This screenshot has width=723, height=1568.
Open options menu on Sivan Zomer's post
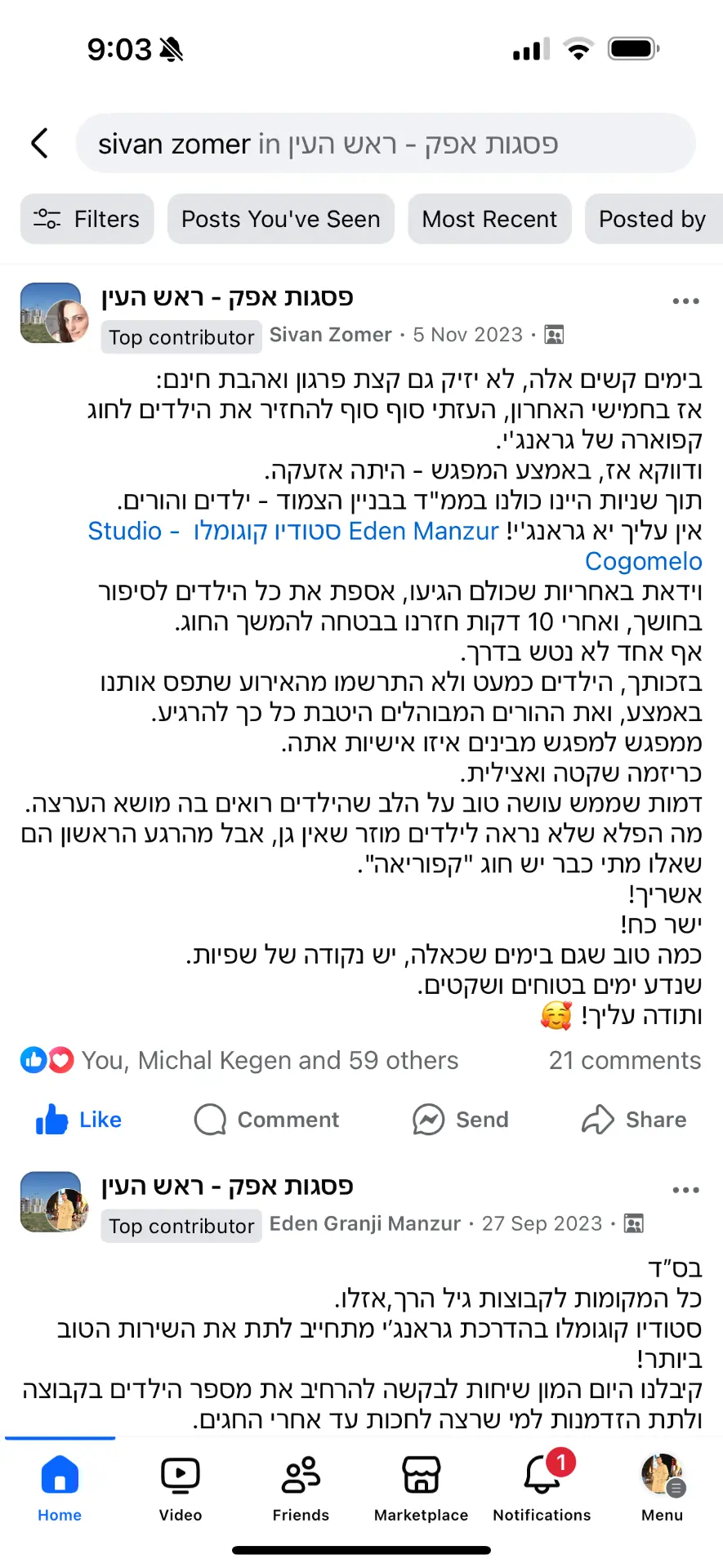pyautogui.click(x=685, y=301)
